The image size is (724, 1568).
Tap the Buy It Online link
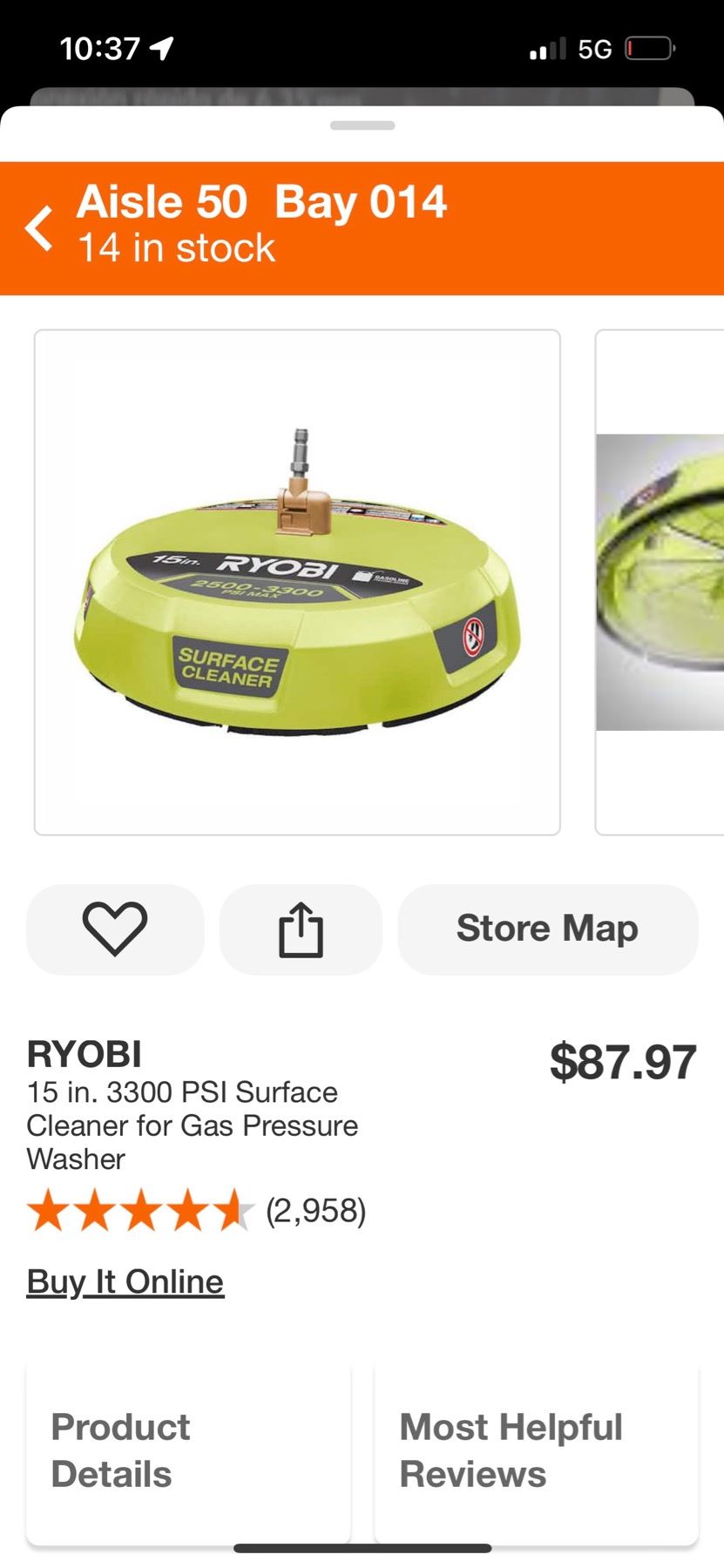pyautogui.click(x=125, y=1281)
